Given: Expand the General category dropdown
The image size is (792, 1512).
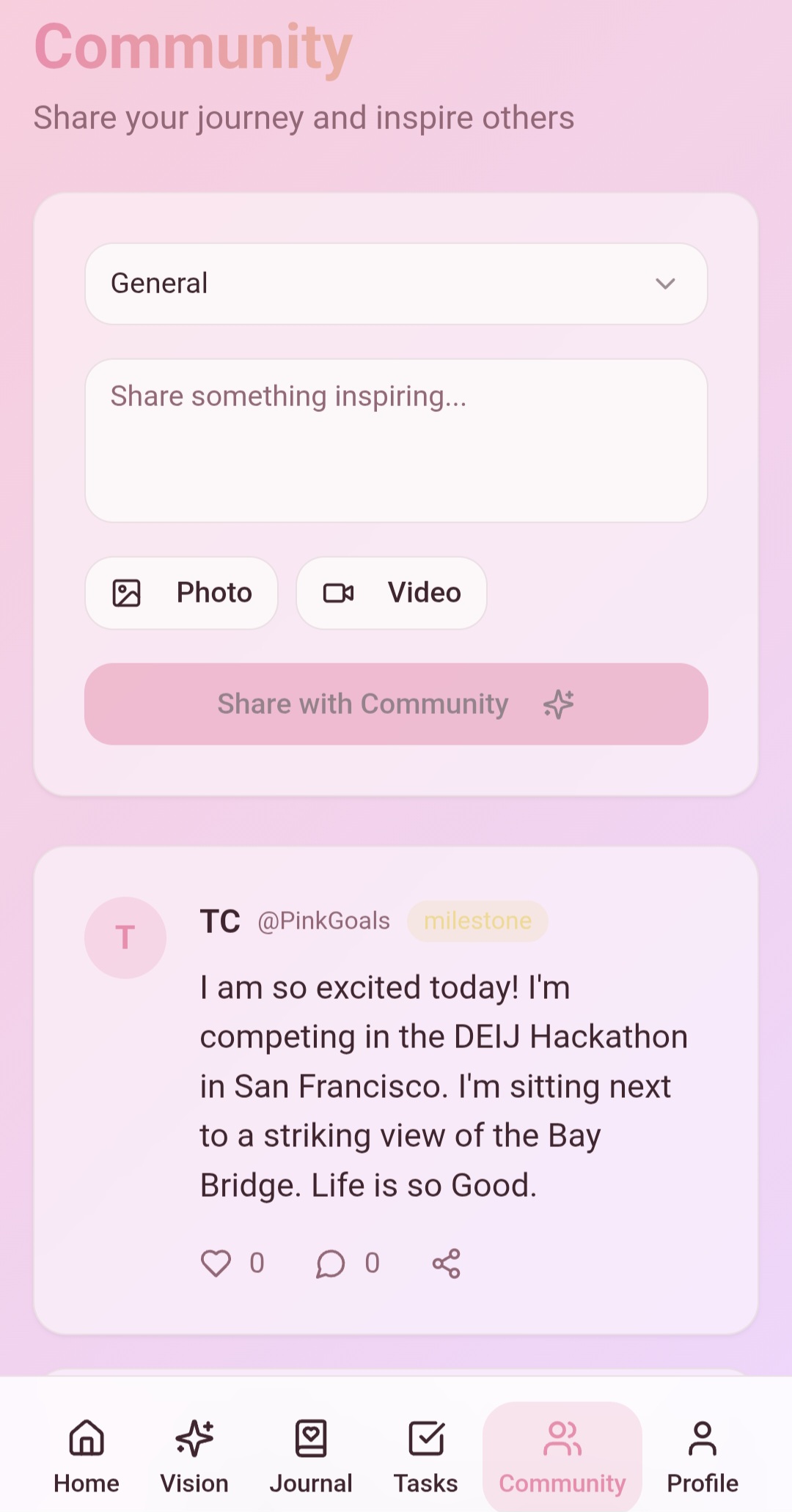Looking at the screenshot, I should (396, 284).
